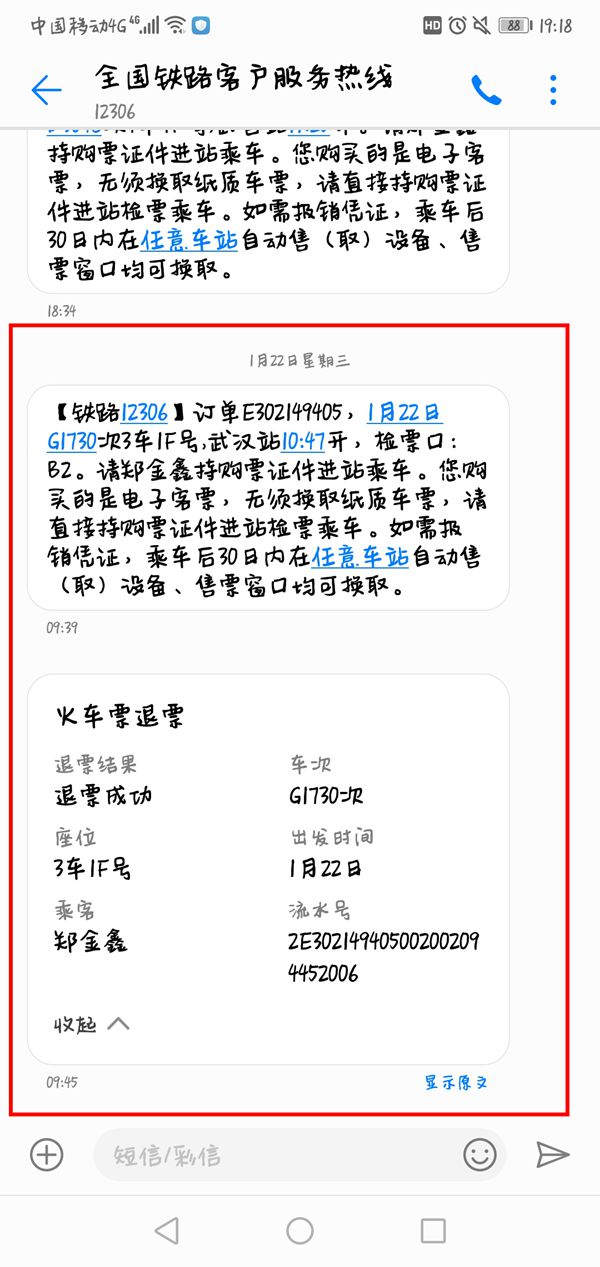Open the emoji picker

tap(480, 1155)
